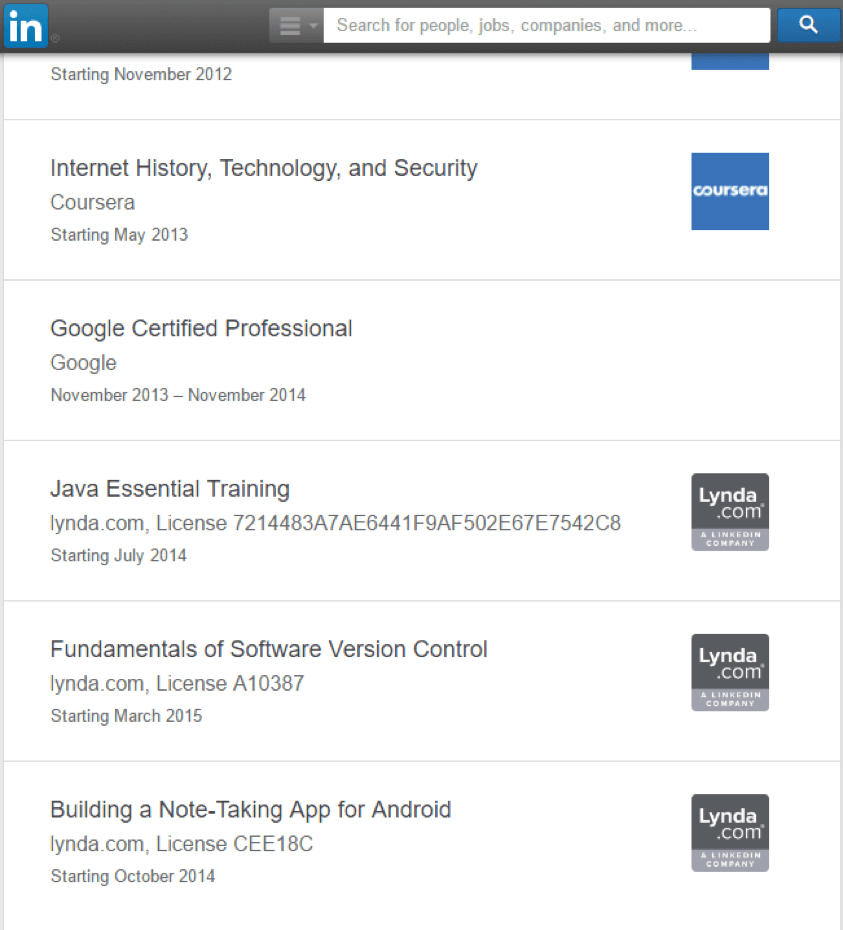Open Internet History, Technology, and Security certification
843x930 pixels.
(264, 168)
